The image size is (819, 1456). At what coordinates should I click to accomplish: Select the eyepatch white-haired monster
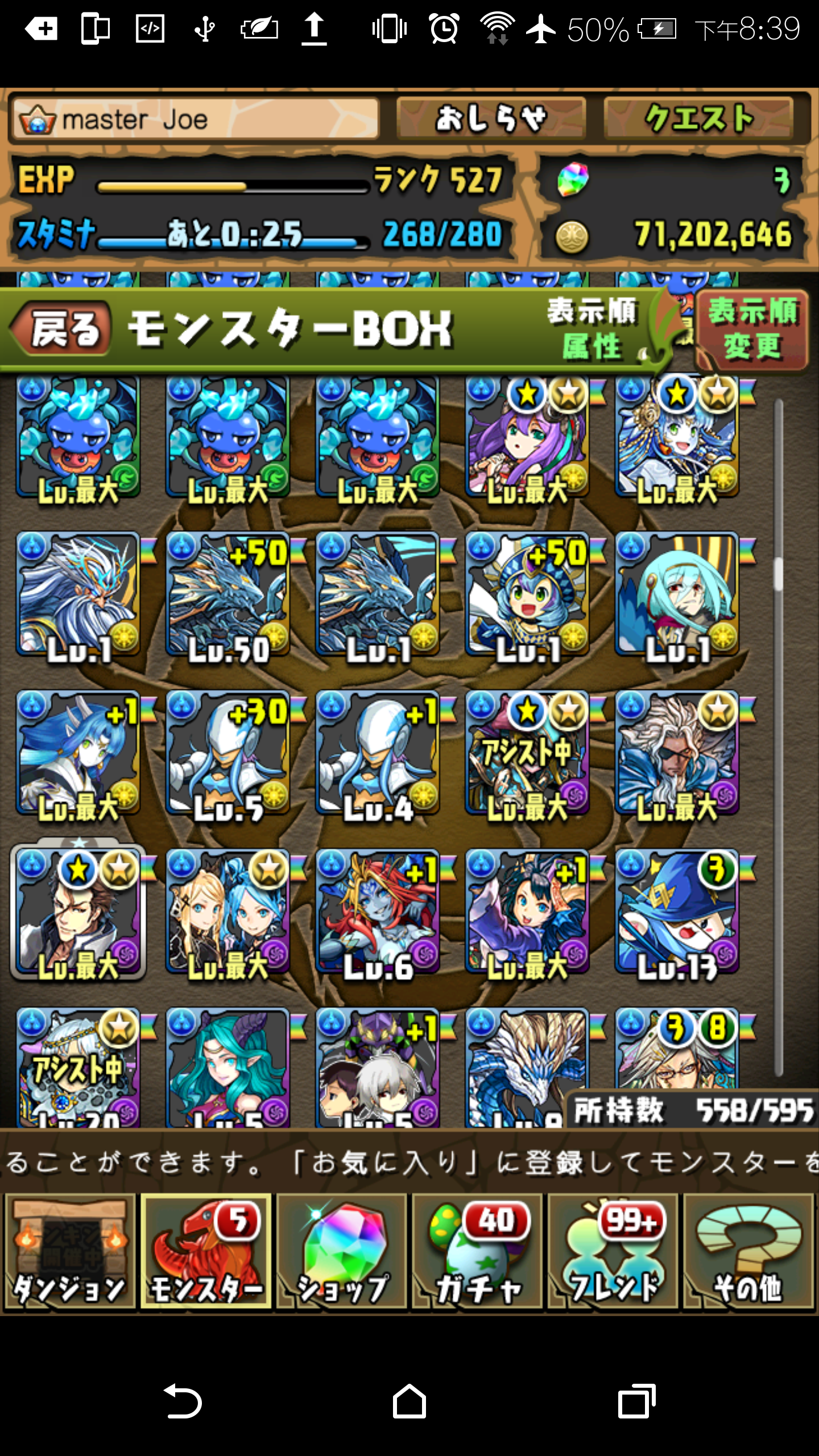click(677, 754)
